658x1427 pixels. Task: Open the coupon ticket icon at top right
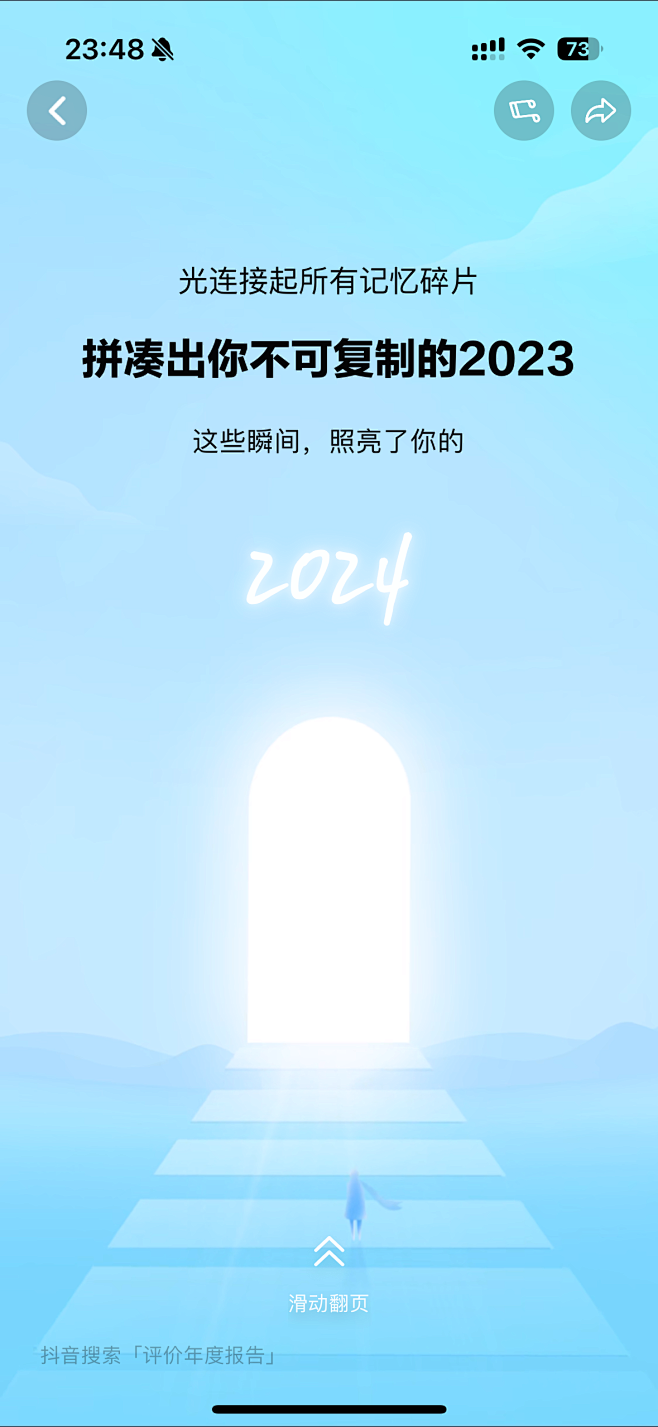[x=524, y=110]
